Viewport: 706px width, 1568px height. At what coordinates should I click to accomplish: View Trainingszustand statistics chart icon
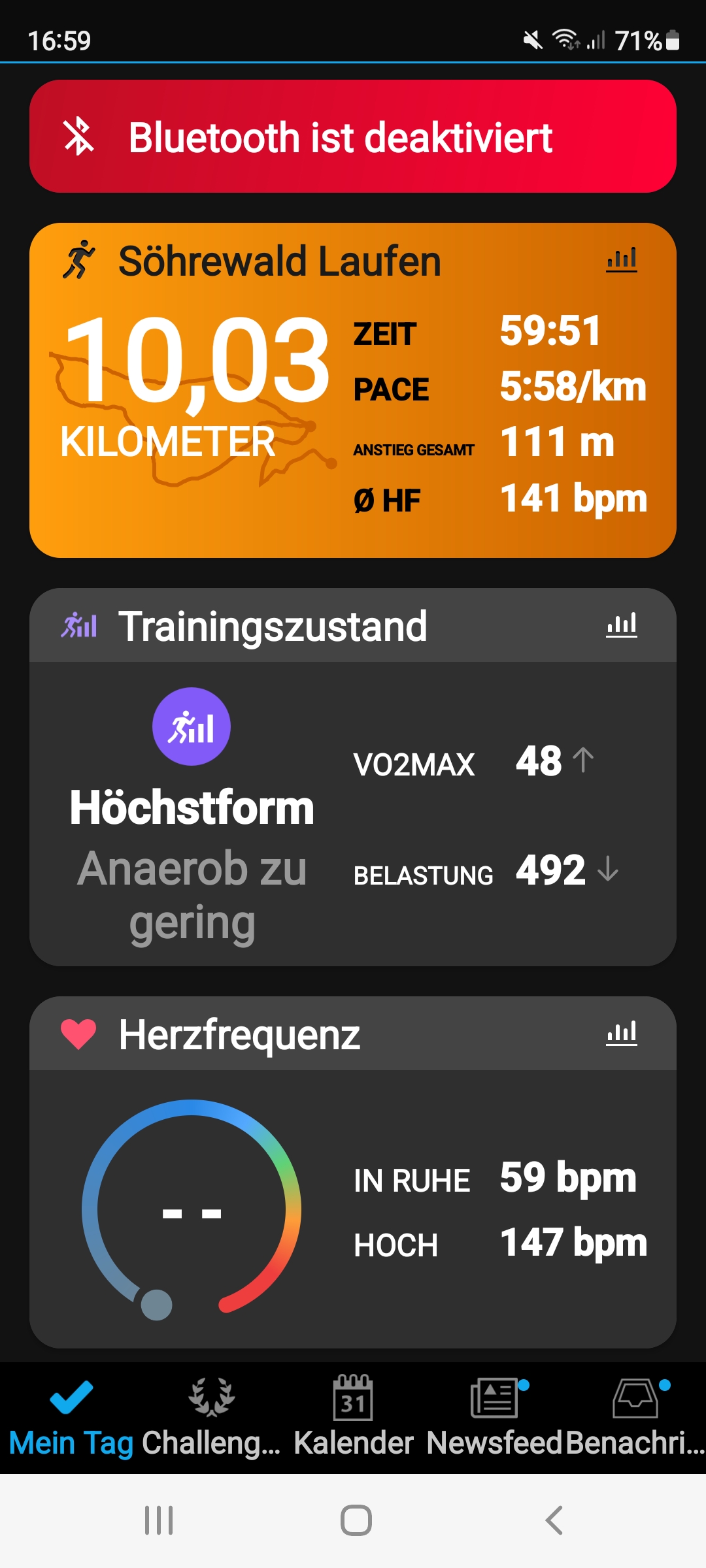pyautogui.click(x=621, y=625)
